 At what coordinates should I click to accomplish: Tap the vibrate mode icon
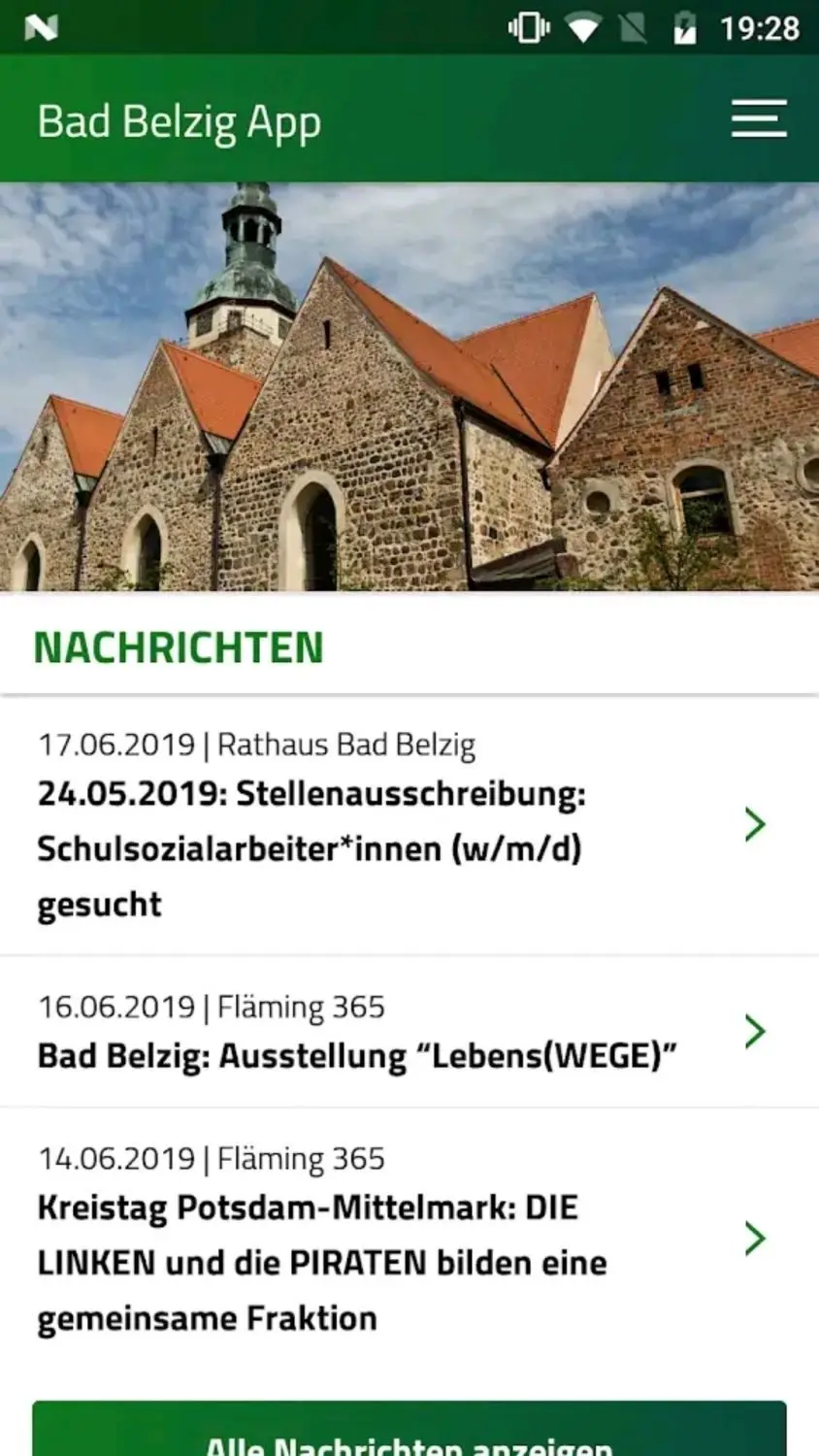click(527, 29)
